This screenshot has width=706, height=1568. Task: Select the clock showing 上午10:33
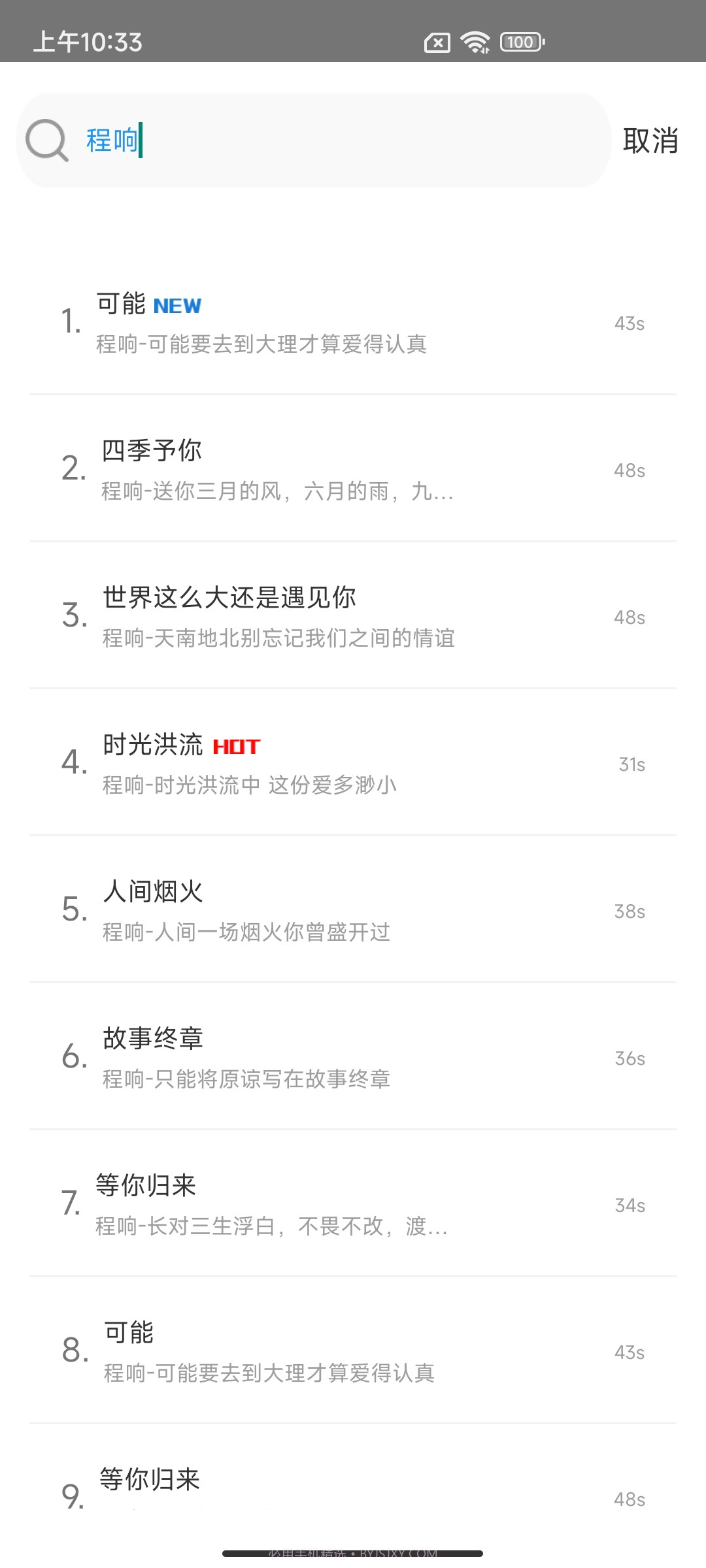(x=88, y=42)
